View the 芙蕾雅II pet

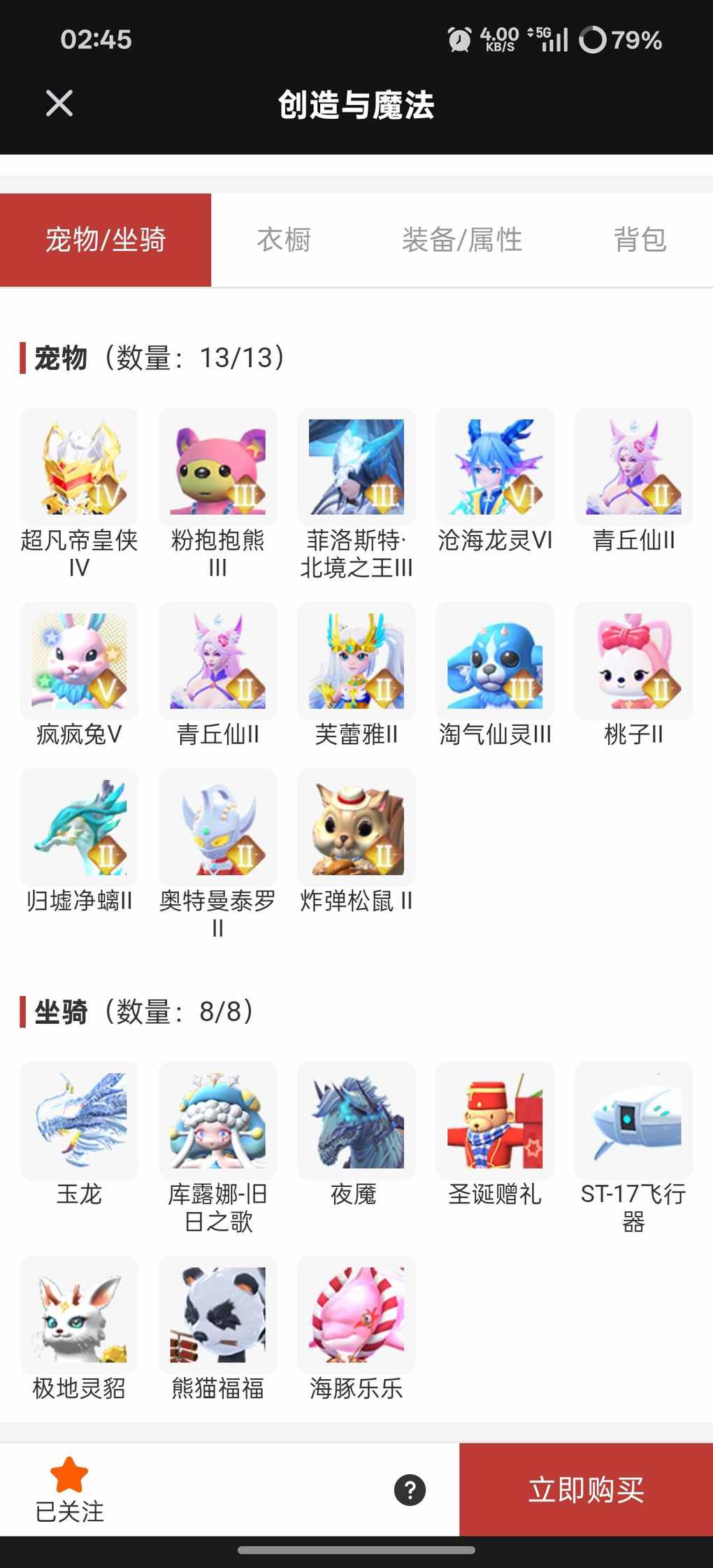[356, 661]
